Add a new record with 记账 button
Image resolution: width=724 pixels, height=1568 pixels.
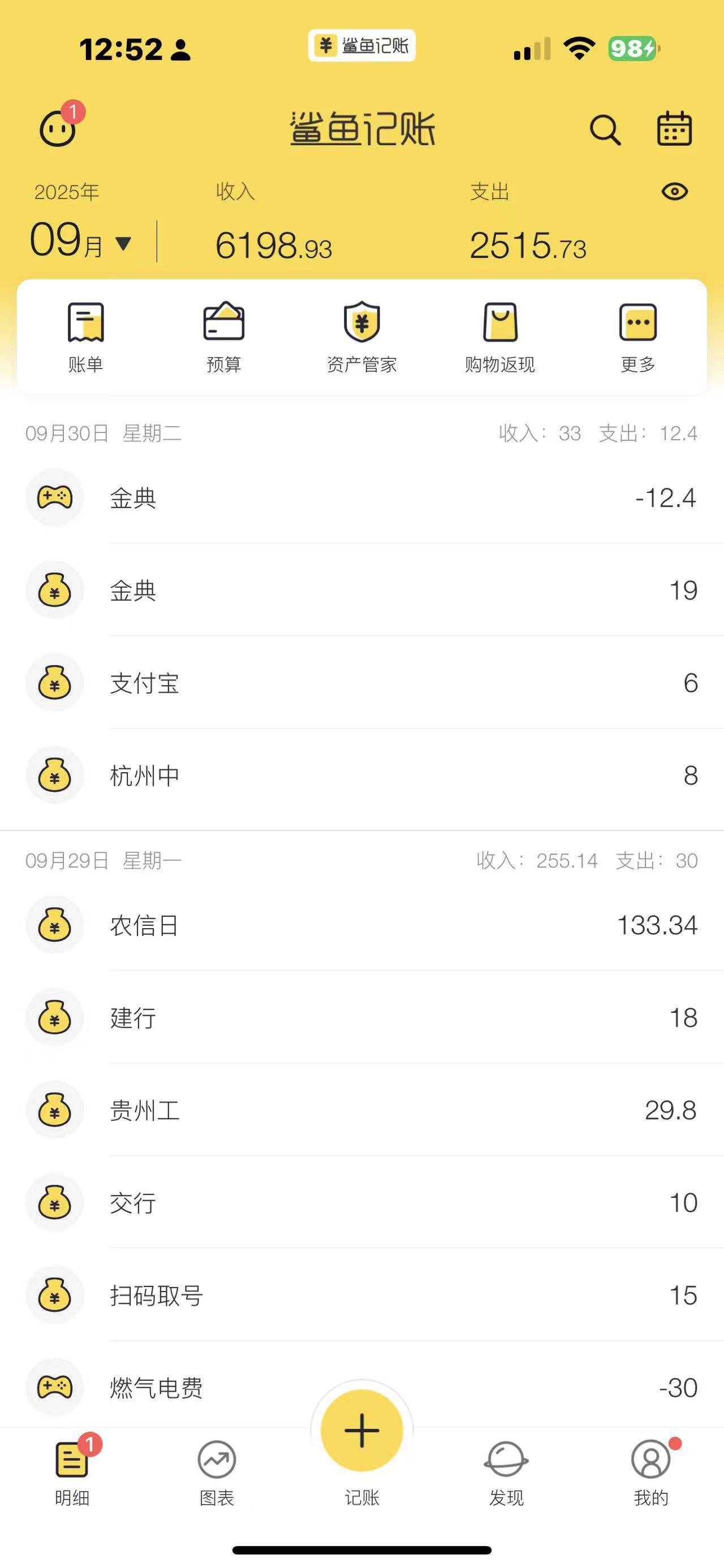coord(361,1431)
